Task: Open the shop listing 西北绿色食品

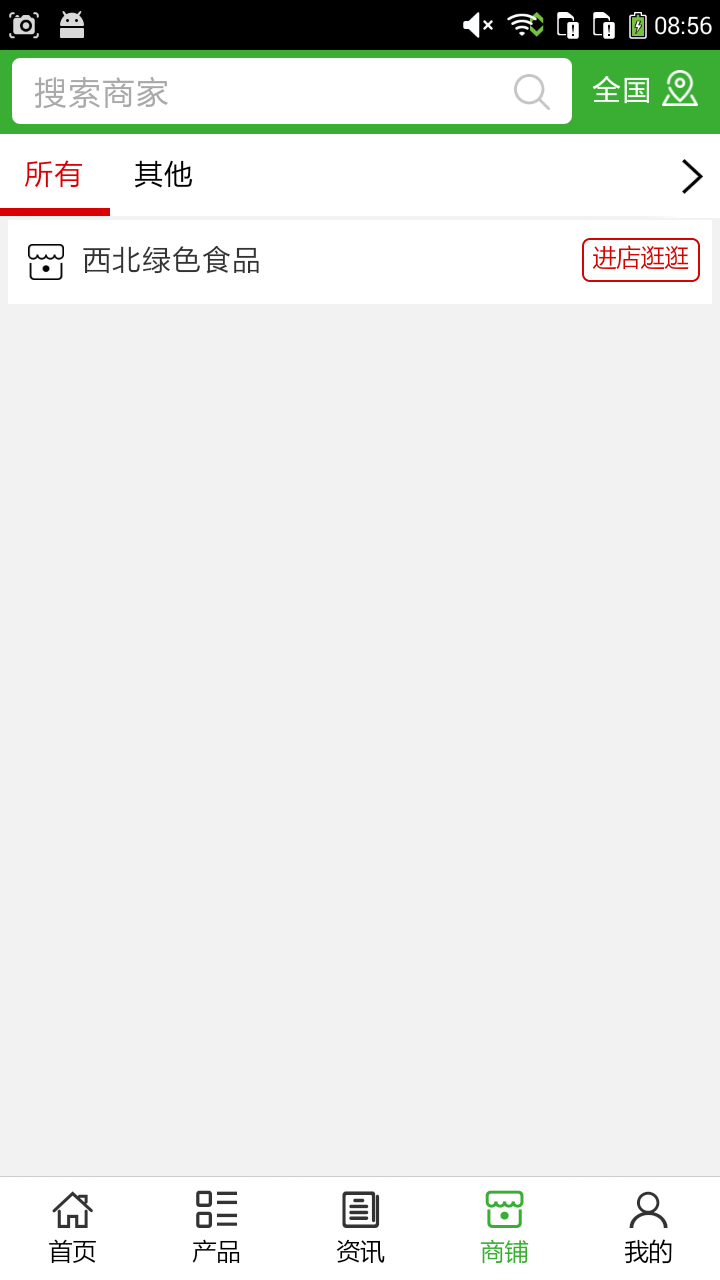Action: click(171, 261)
